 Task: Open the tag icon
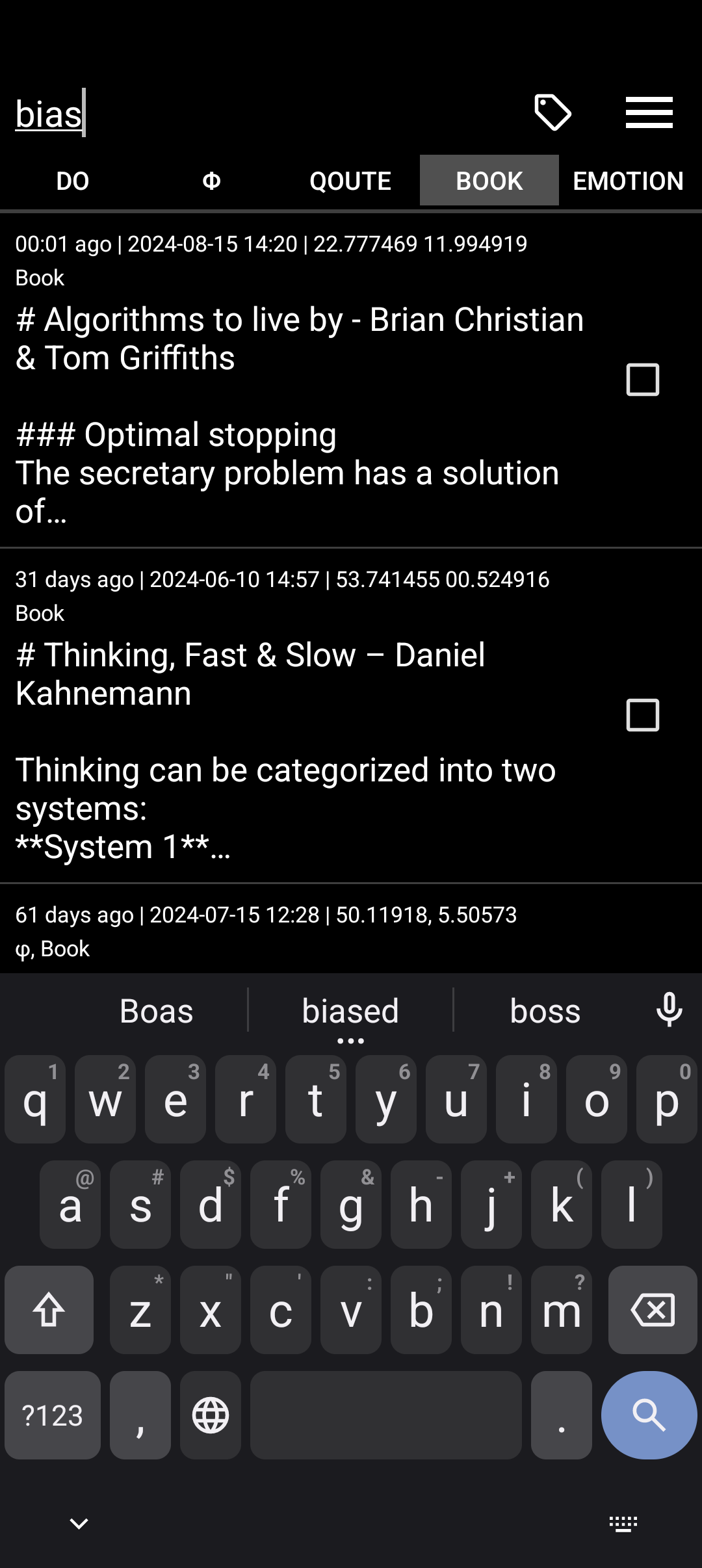[552, 112]
